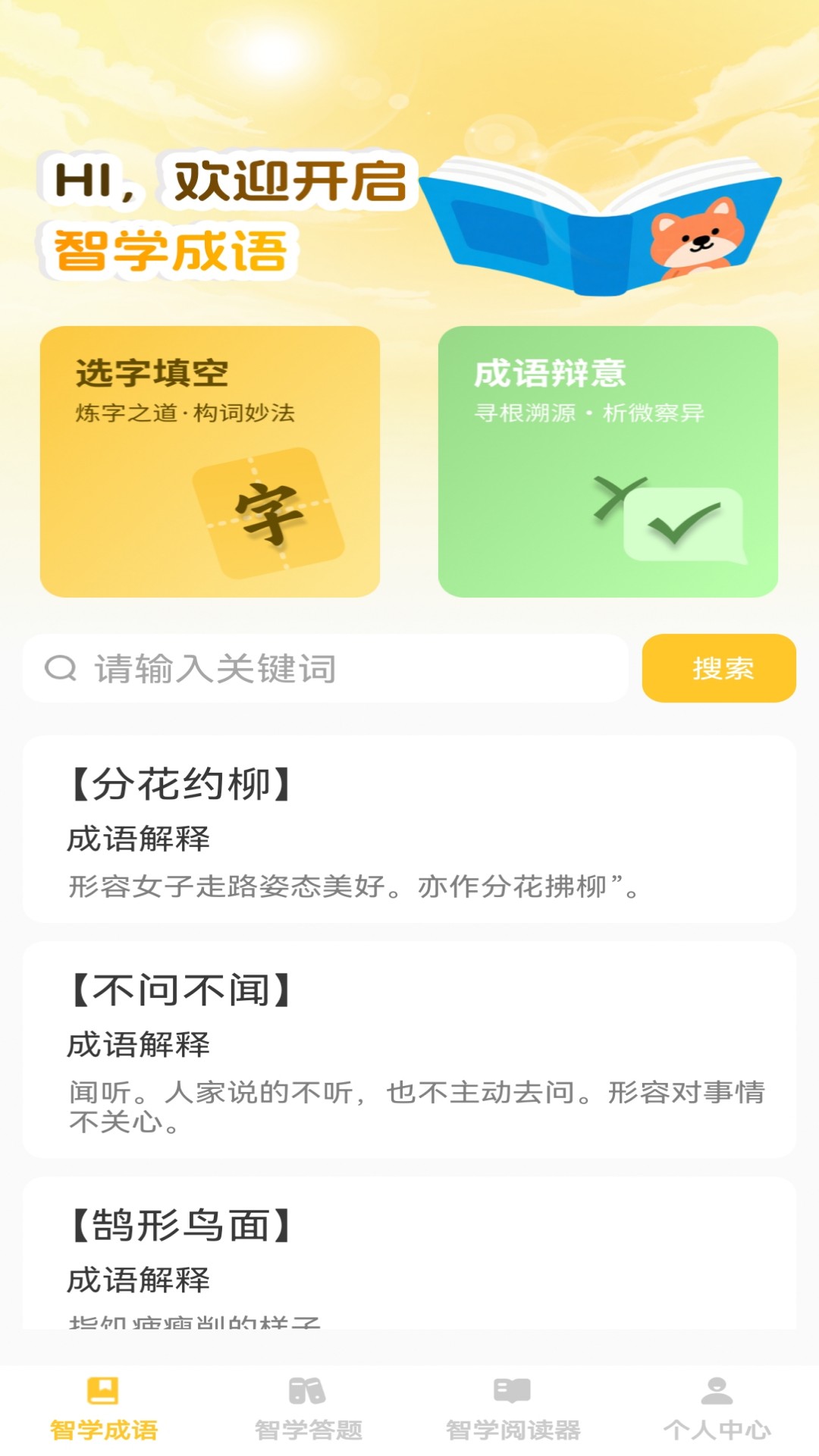Tap the 炼字之道·构词妙法 subtitle text
The image size is (819, 1456).
(x=184, y=410)
